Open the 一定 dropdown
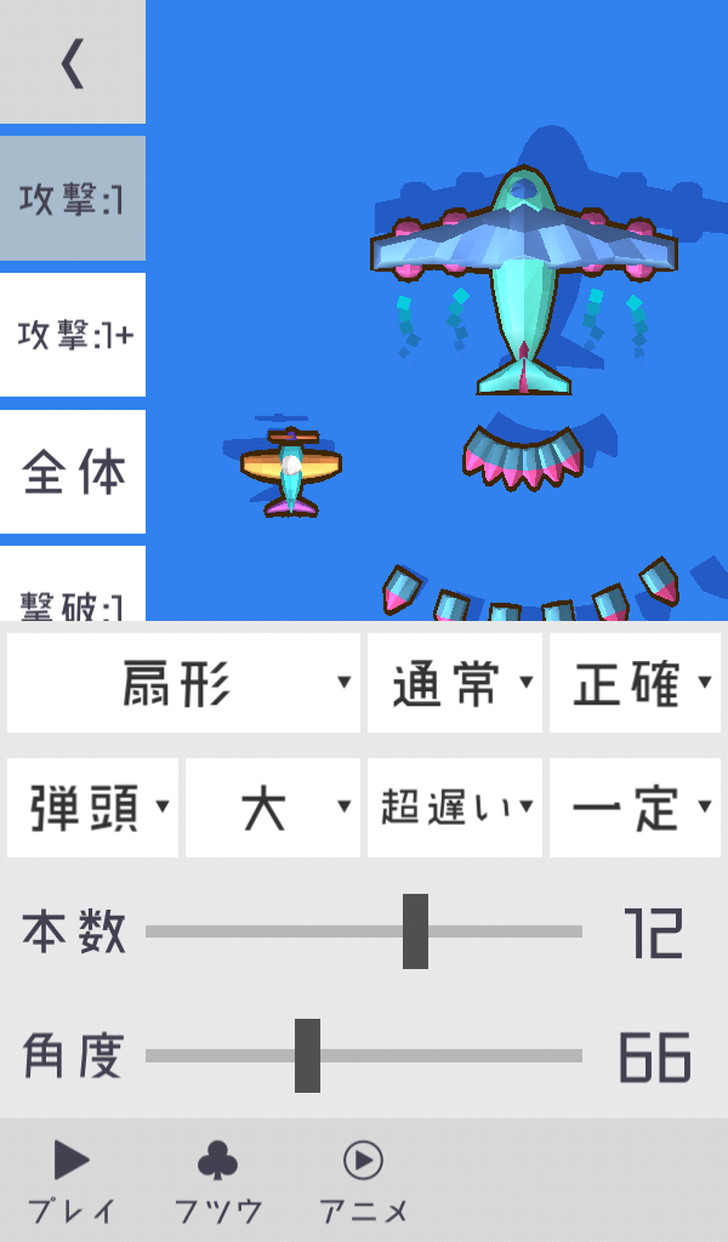This screenshot has height=1242, width=728. pyautogui.click(x=634, y=807)
